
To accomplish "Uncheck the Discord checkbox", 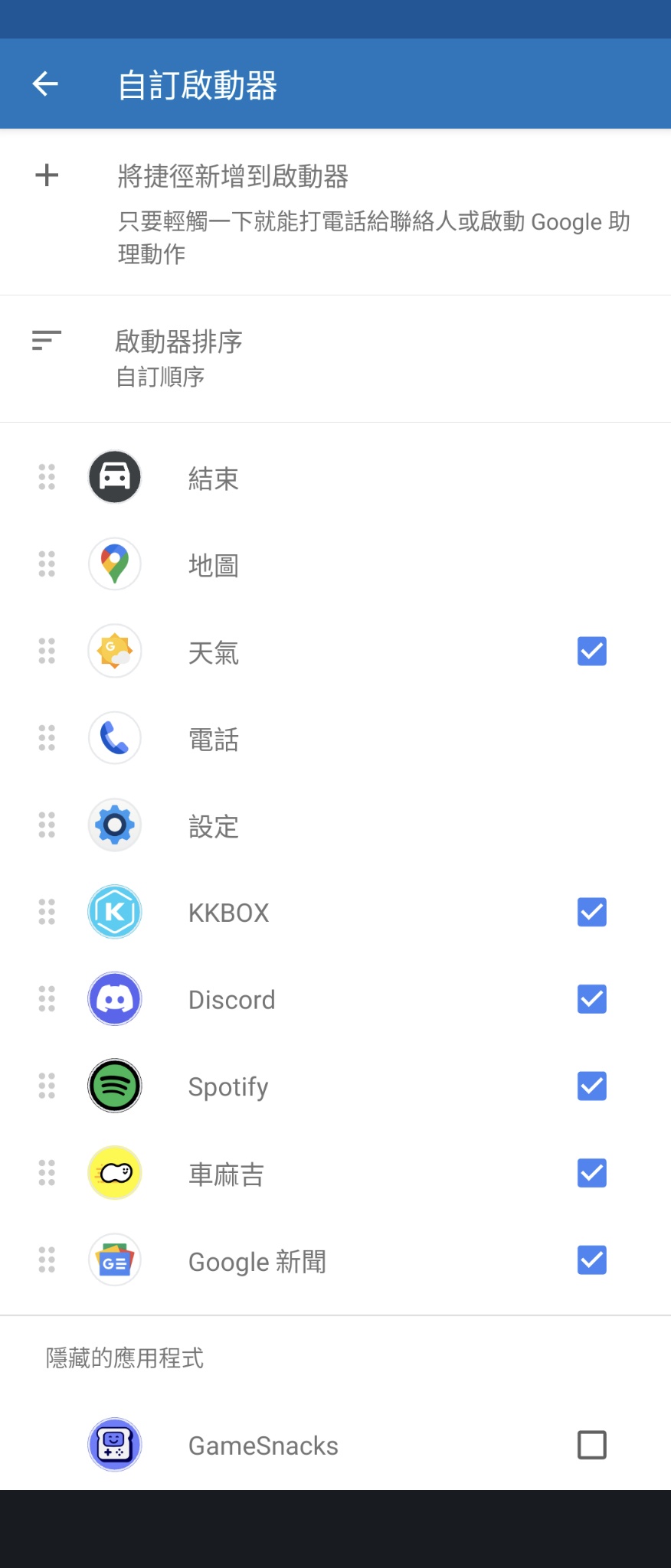I will click(x=591, y=999).
